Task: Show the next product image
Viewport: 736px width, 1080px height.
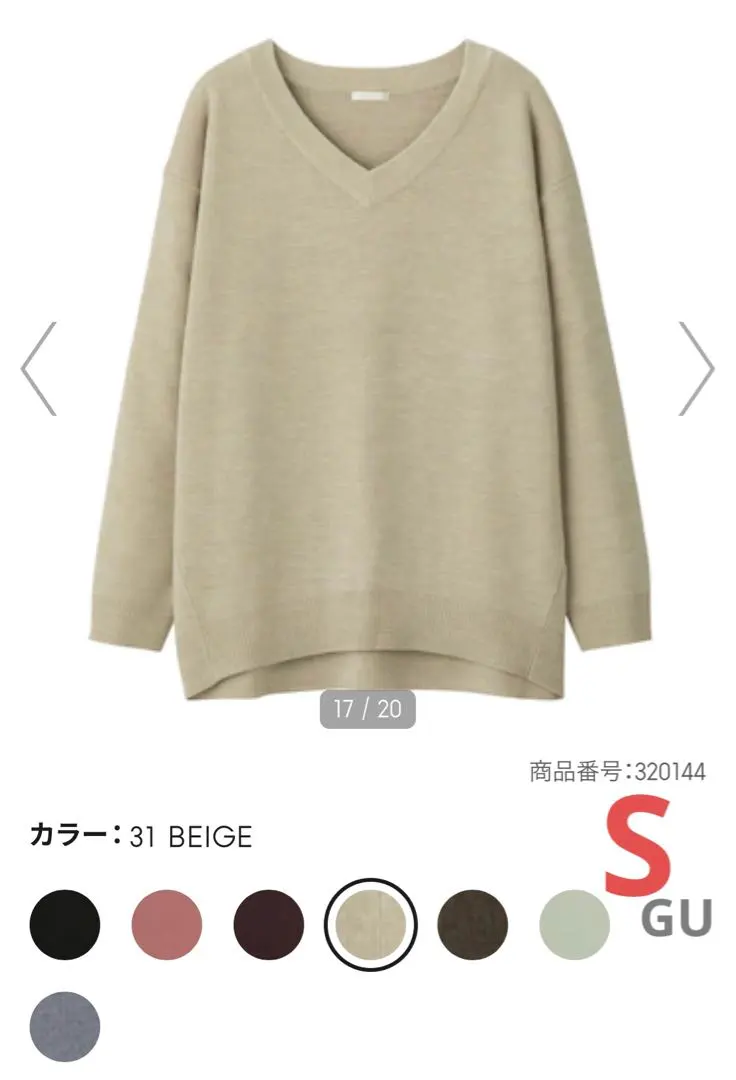Action: coord(696,368)
